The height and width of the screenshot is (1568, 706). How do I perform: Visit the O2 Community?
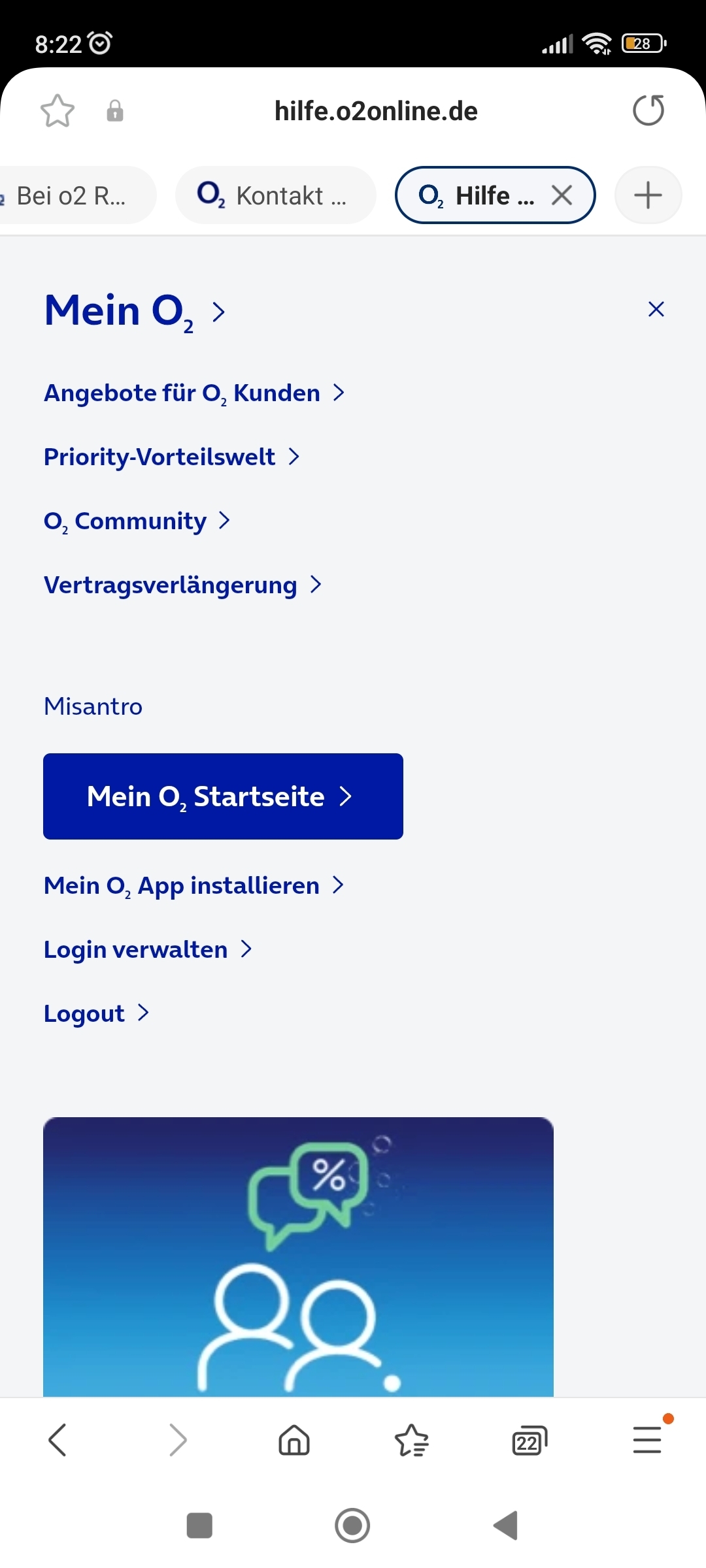click(x=137, y=521)
